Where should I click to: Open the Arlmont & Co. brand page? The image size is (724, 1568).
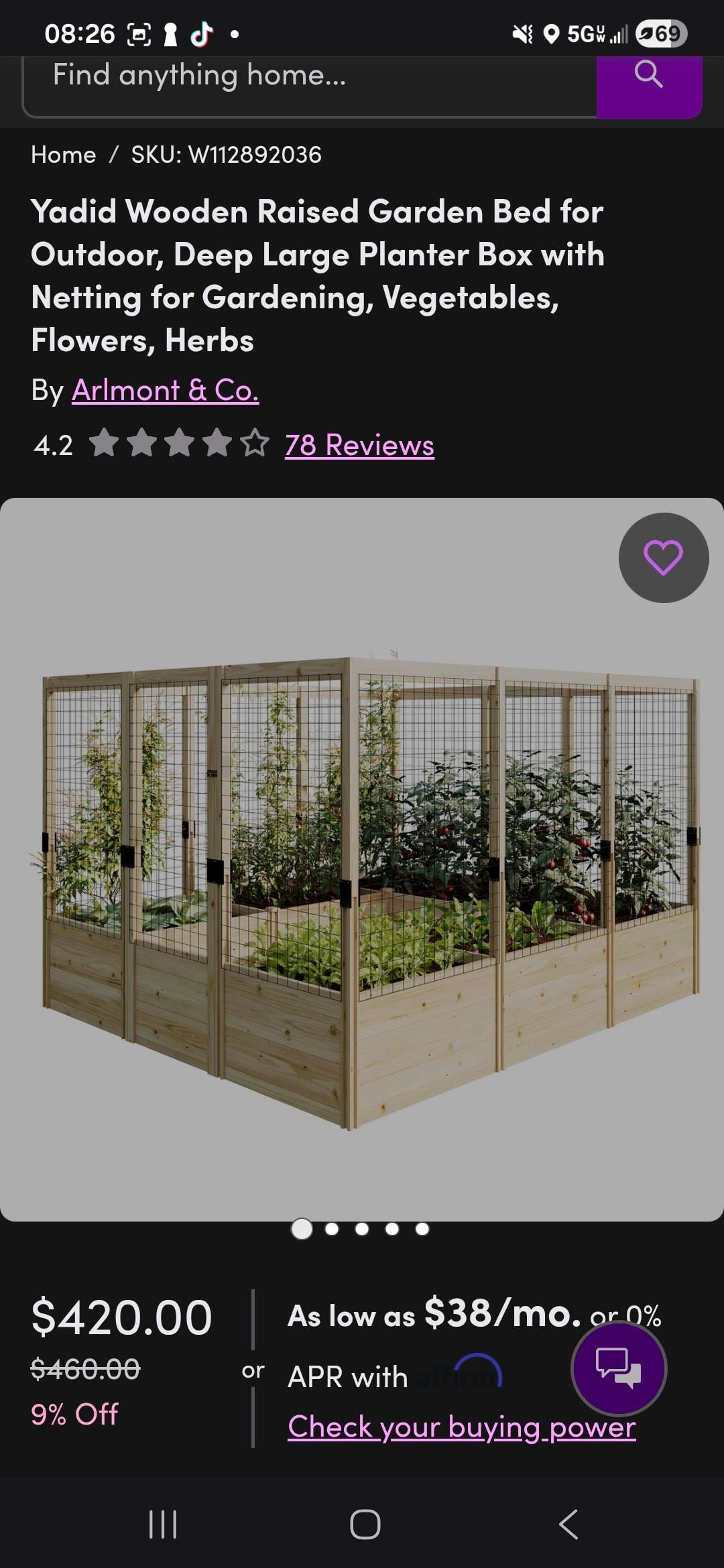click(165, 390)
